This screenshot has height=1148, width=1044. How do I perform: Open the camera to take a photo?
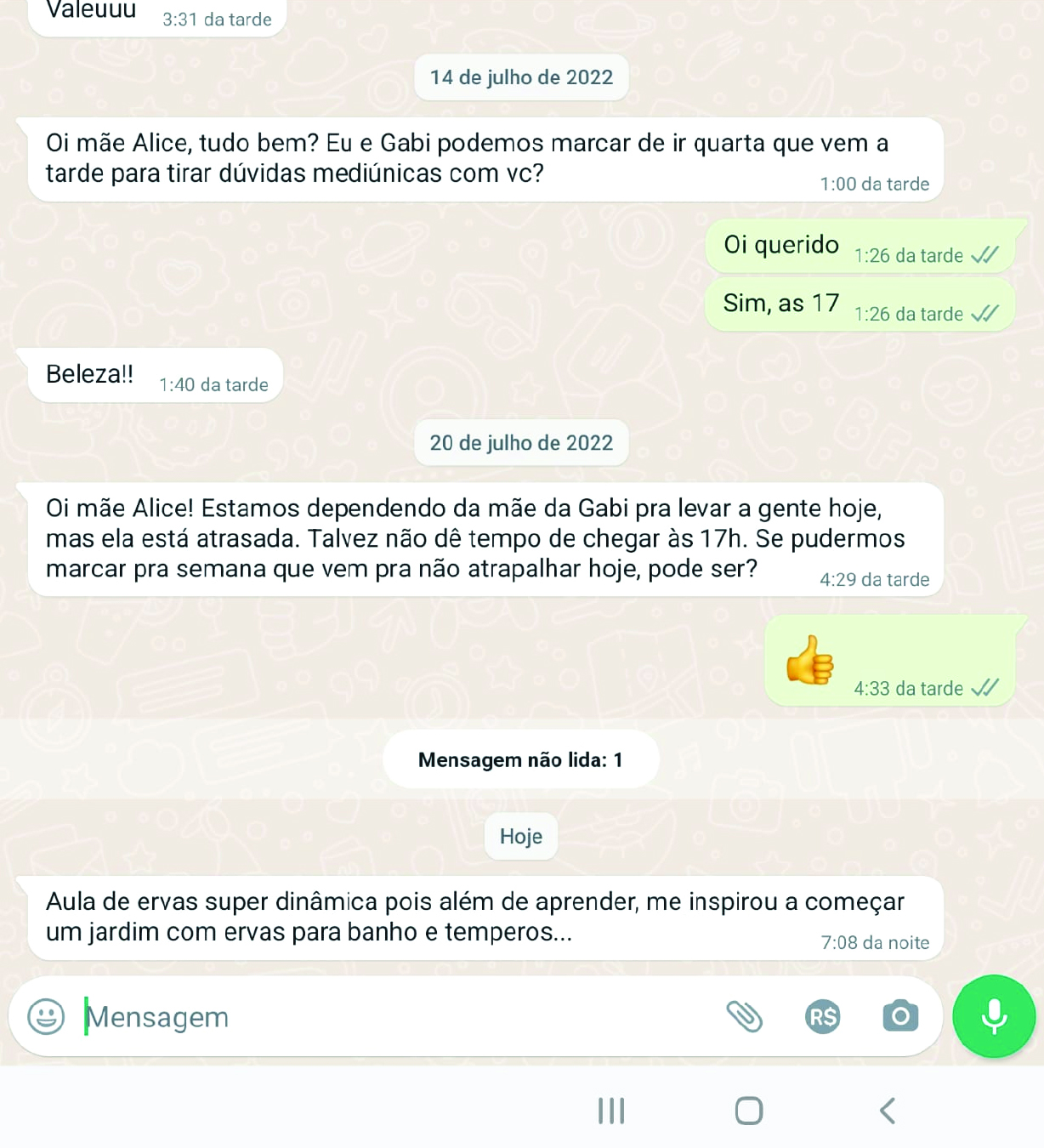click(900, 1016)
